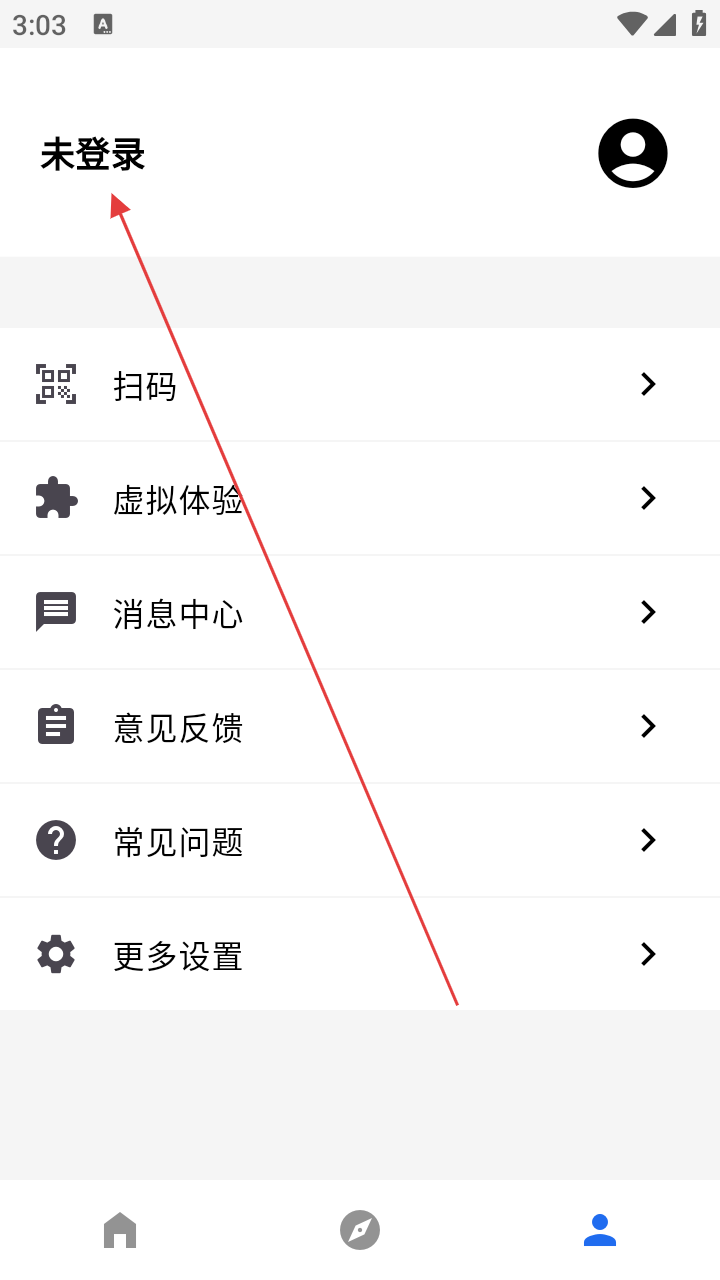This screenshot has width=720, height=1280.
Task: View 常见问题
Action: click(360, 841)
